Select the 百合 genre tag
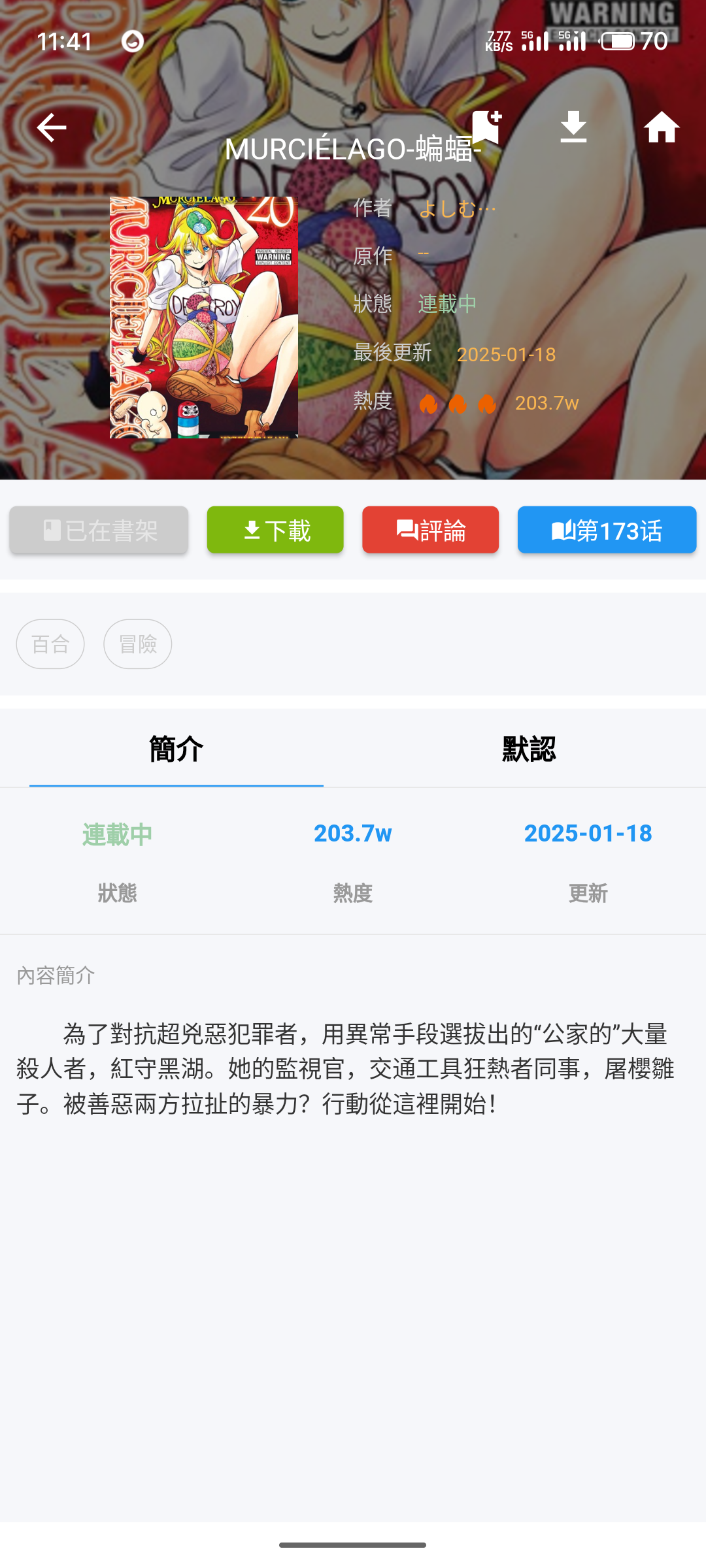This screenshot has width=706, height=1568. pyautogui.click(x=50, y=644)
